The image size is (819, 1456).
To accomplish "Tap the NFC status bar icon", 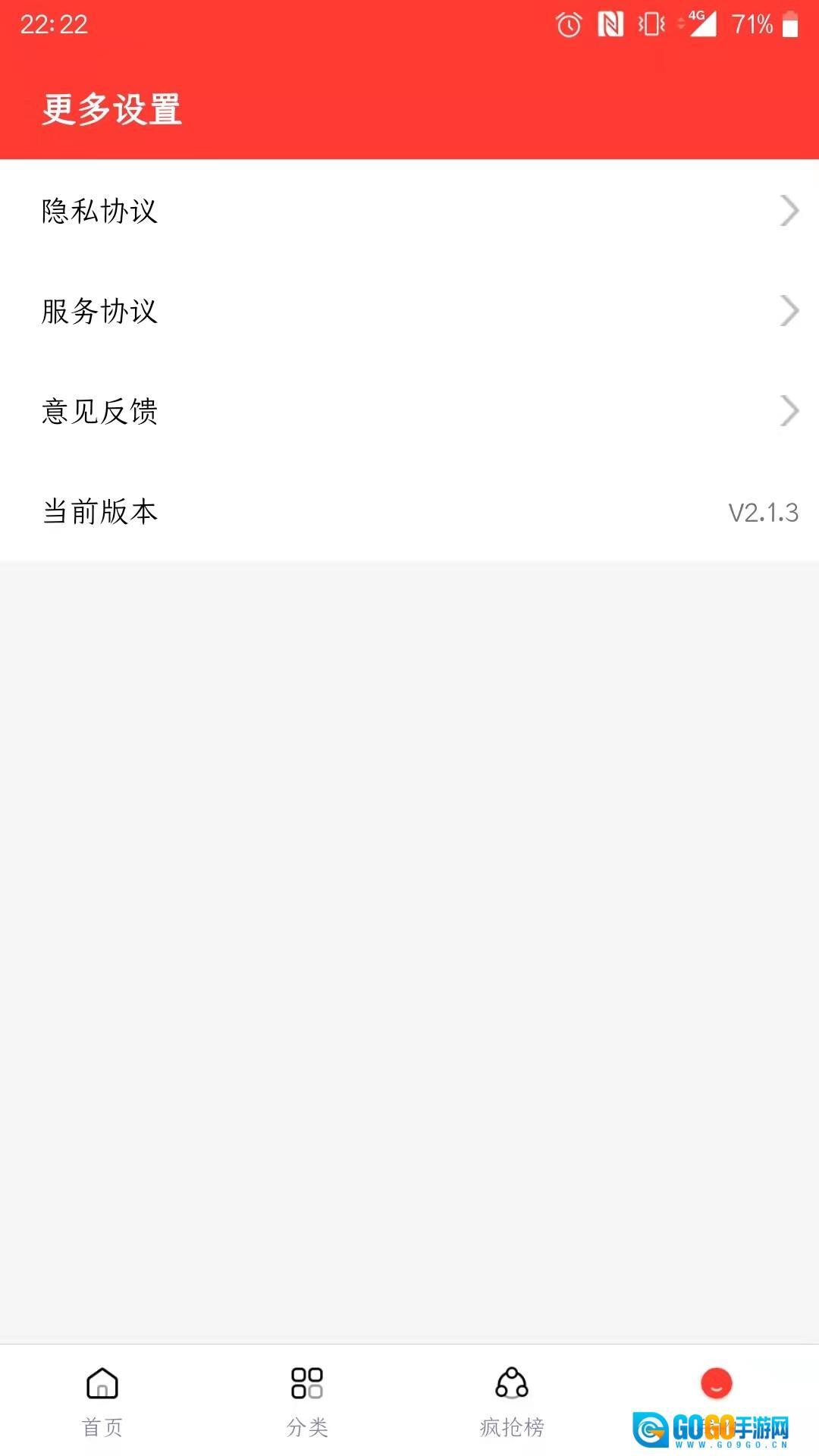I will [611, 23].
